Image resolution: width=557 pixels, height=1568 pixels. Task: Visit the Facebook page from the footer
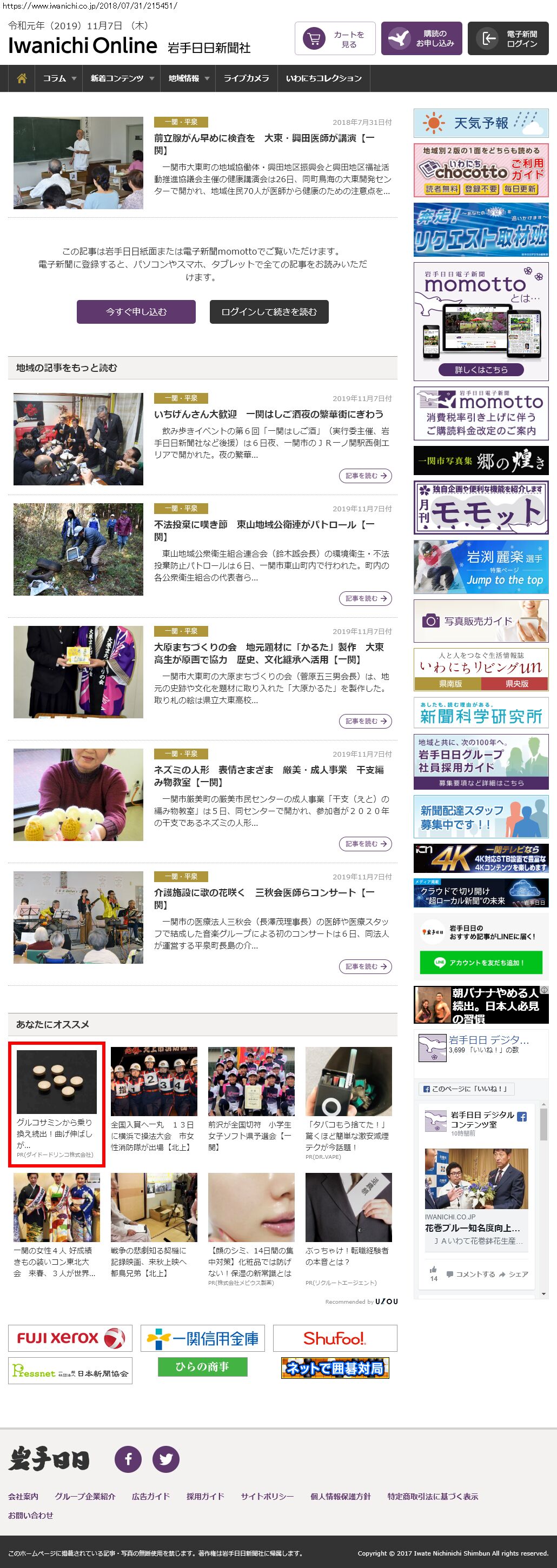click(x=129, y=1459)
